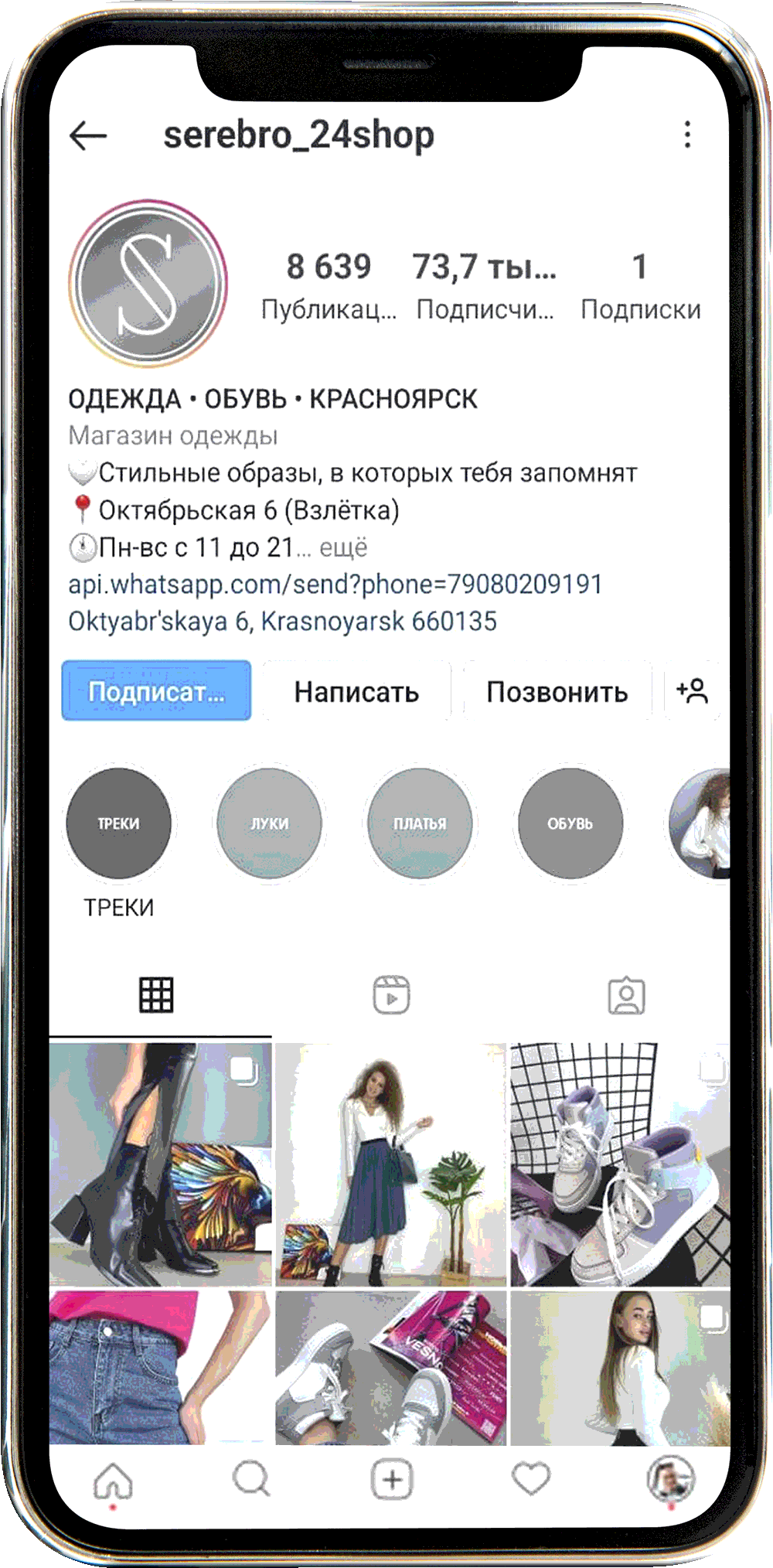This screenshot has width=773, height=1568.
Task: Tap the Позвонить call button
Action: click(x=557, y=690)
